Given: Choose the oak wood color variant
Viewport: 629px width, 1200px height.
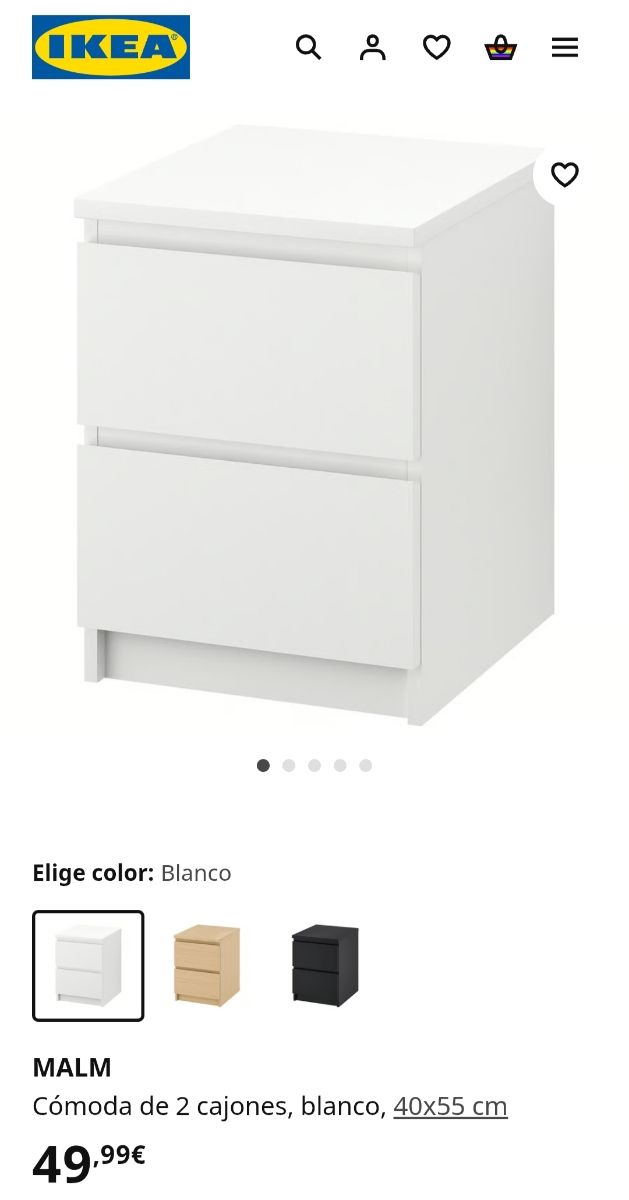Looking at the screenshot, I should (x=206, y=965).
